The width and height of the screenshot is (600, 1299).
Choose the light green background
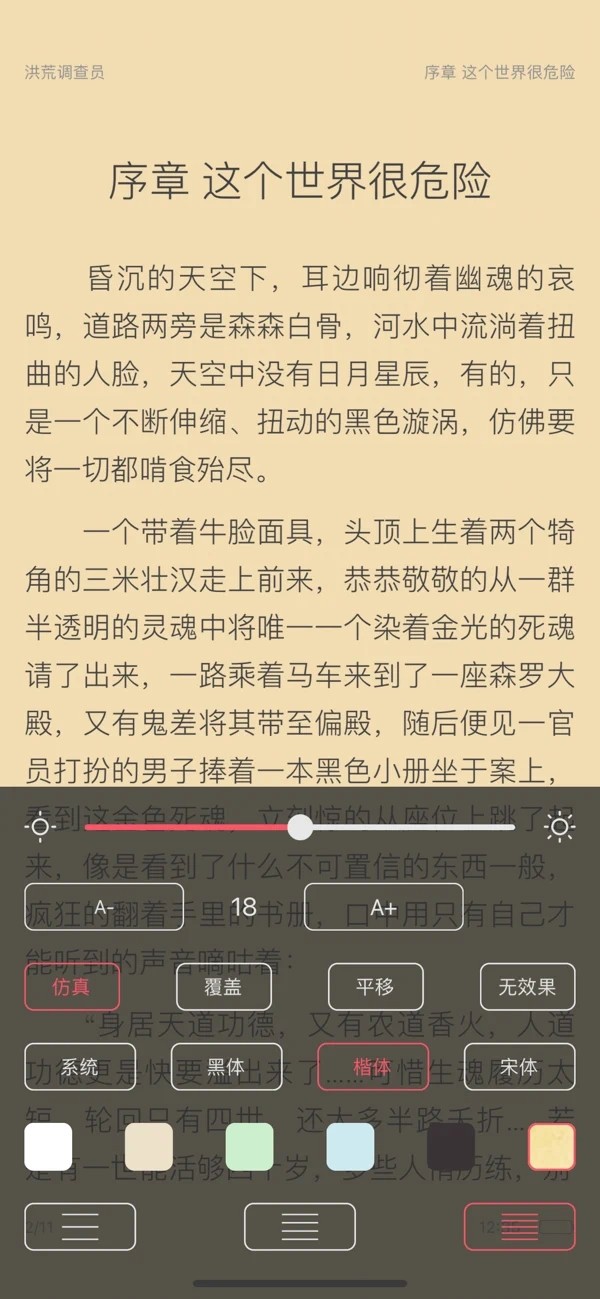[250, 1147]
